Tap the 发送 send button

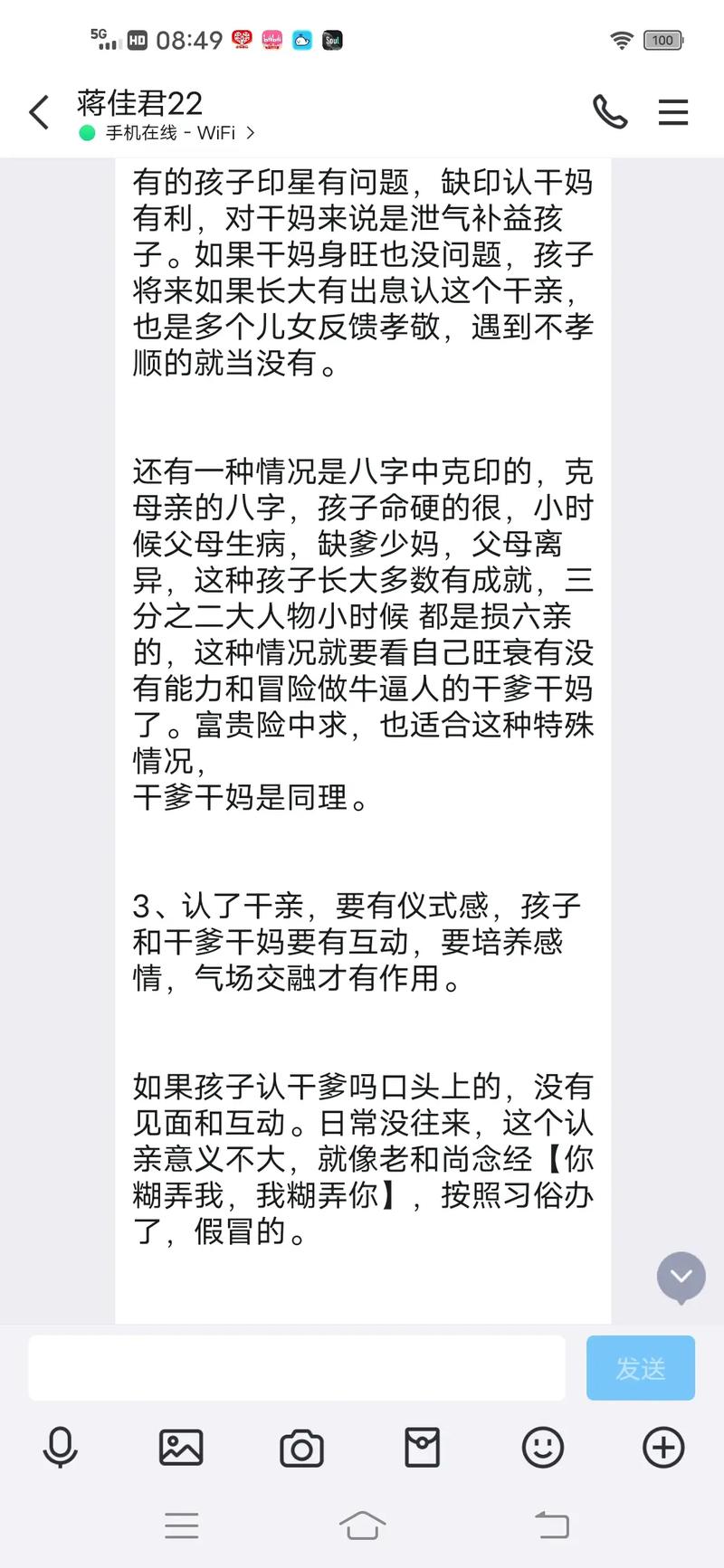(640, 1367)
